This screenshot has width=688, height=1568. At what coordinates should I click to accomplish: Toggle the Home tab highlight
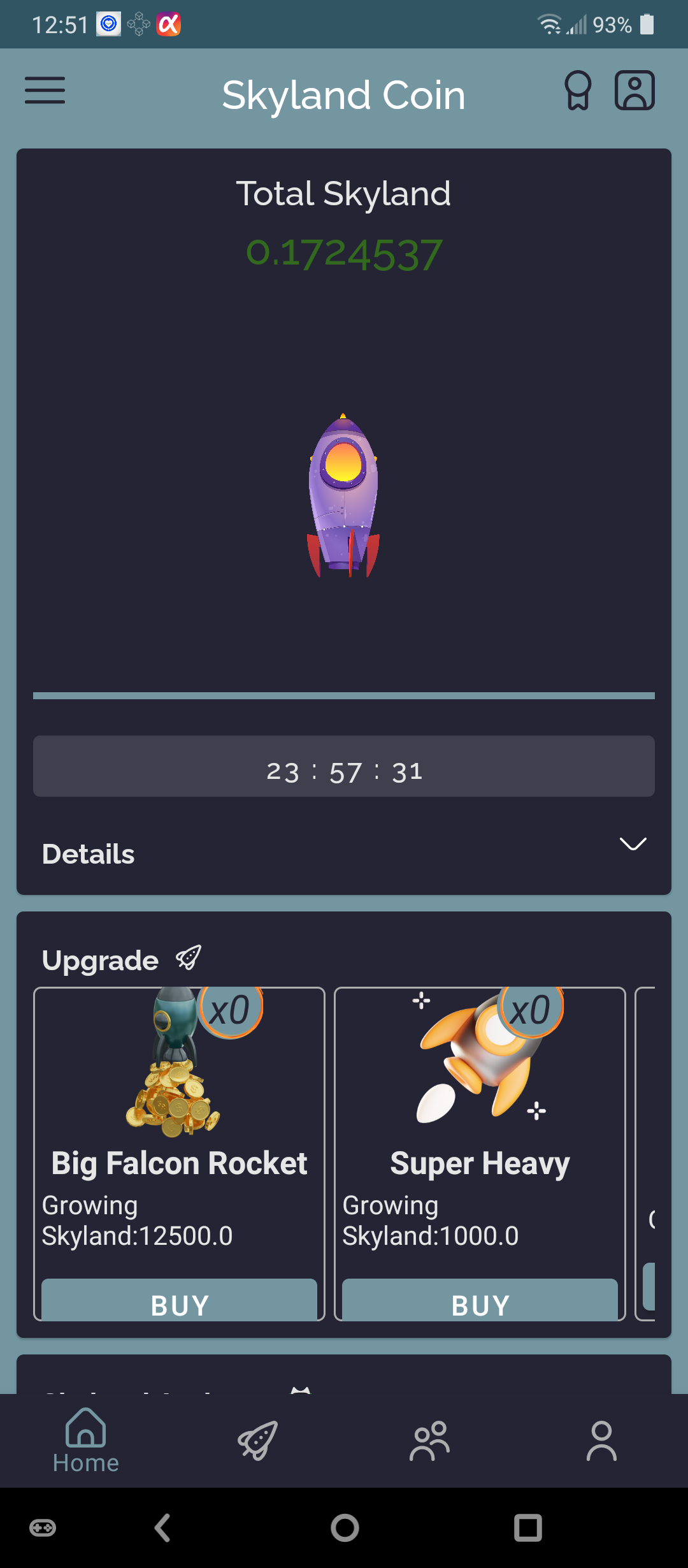[x=85, y=1442]
